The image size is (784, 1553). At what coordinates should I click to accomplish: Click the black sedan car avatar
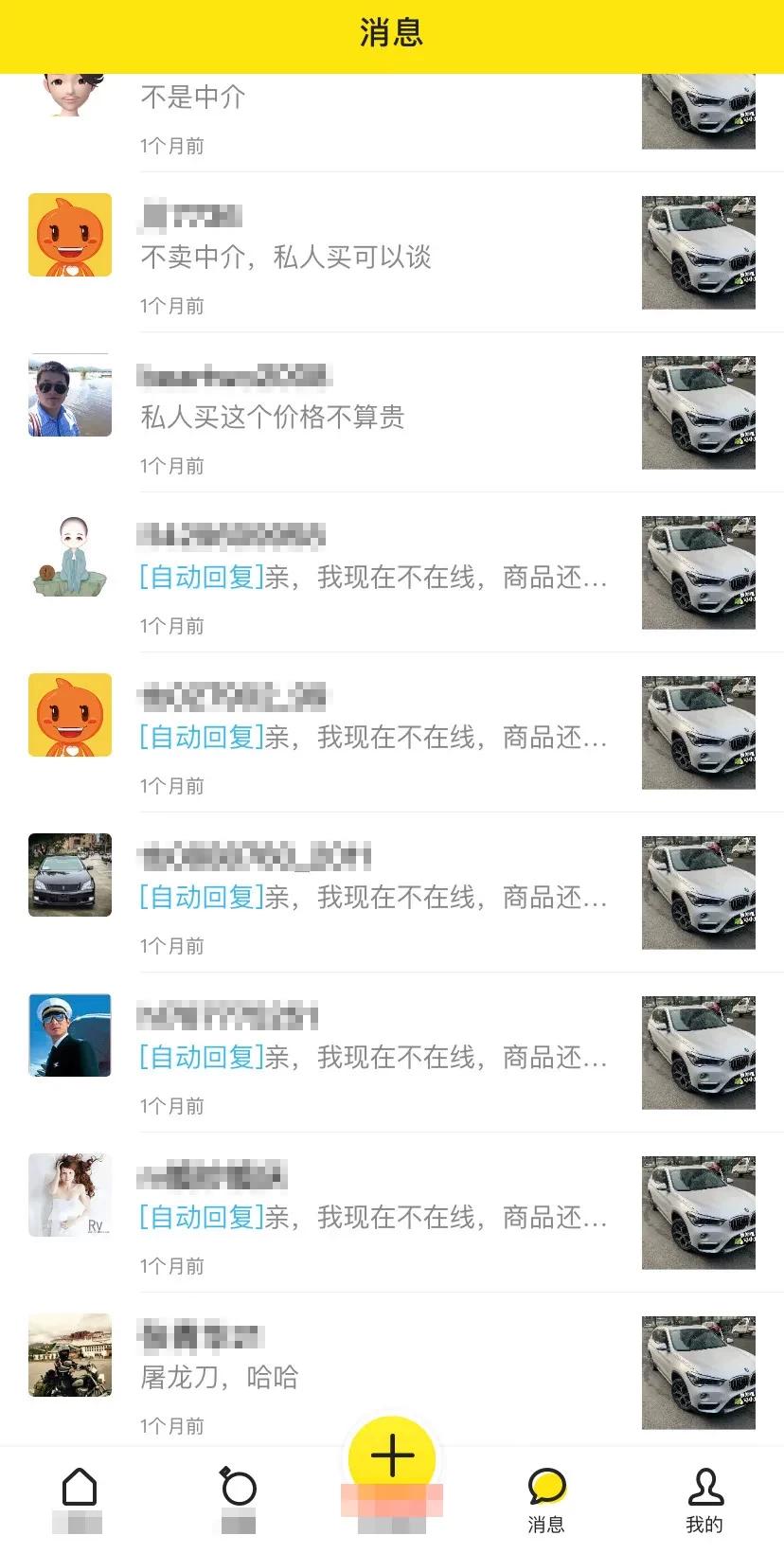pyautogui.click(x=69, y=875)
